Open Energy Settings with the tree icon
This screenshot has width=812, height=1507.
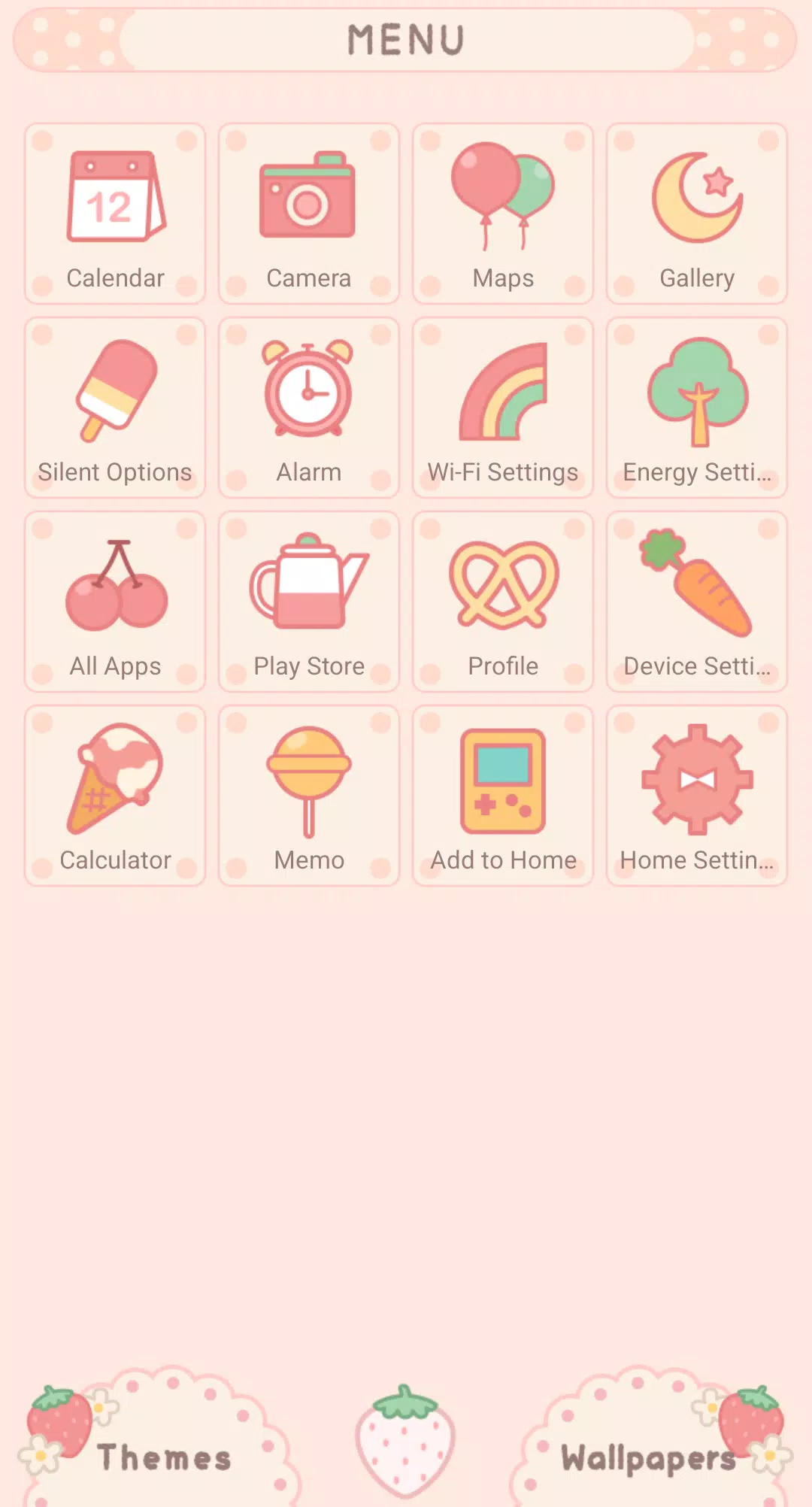(x=697, y=408)
